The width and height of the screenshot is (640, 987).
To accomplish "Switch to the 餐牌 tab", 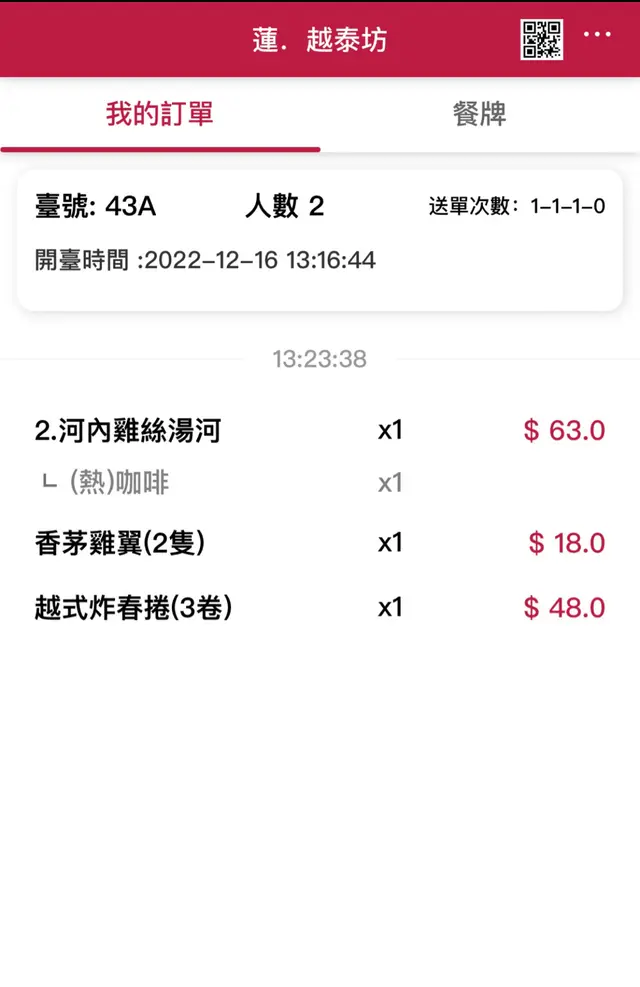I will click(480, 114).
